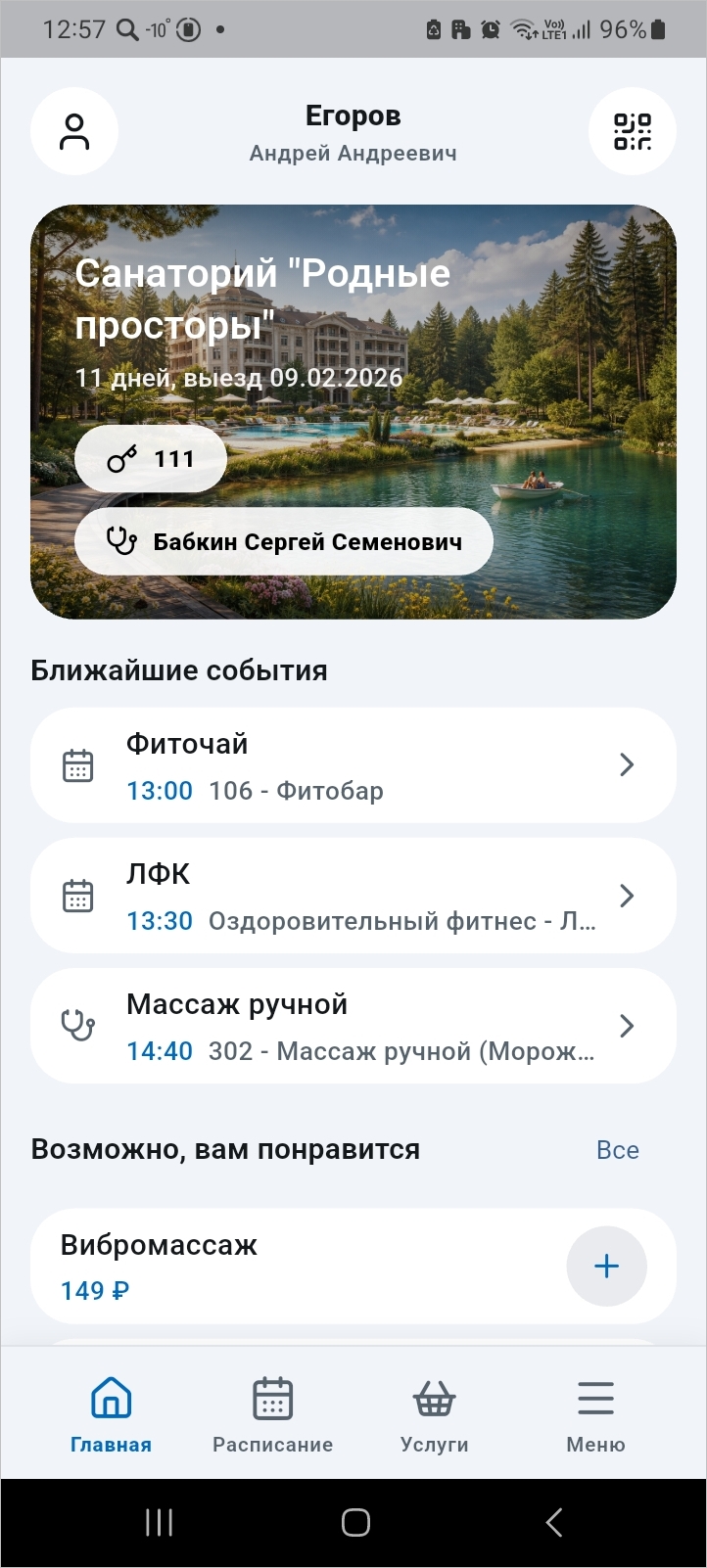
Task: Open the Меню tab
Action: point(595,1414)
